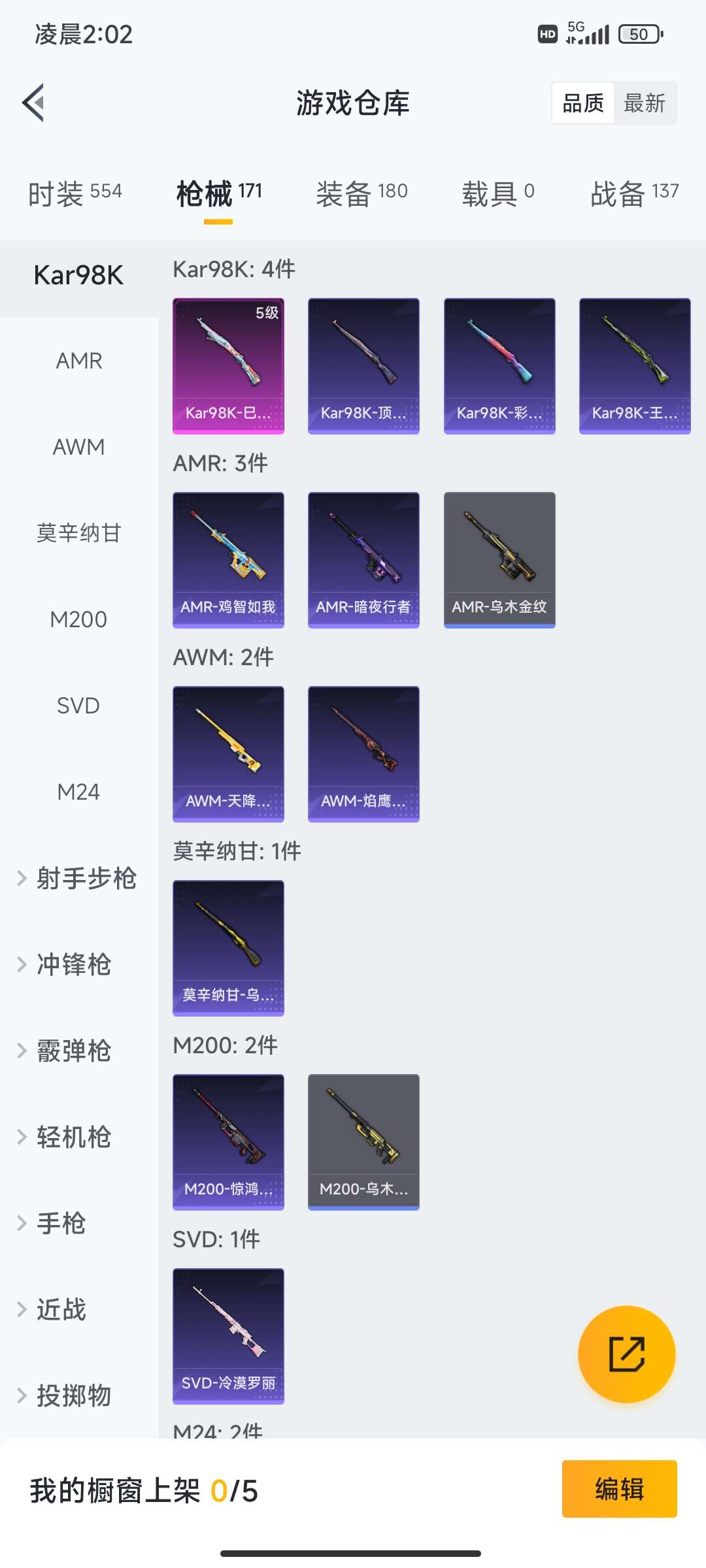
Task: Open the 载具 tab
Action: 498,193
